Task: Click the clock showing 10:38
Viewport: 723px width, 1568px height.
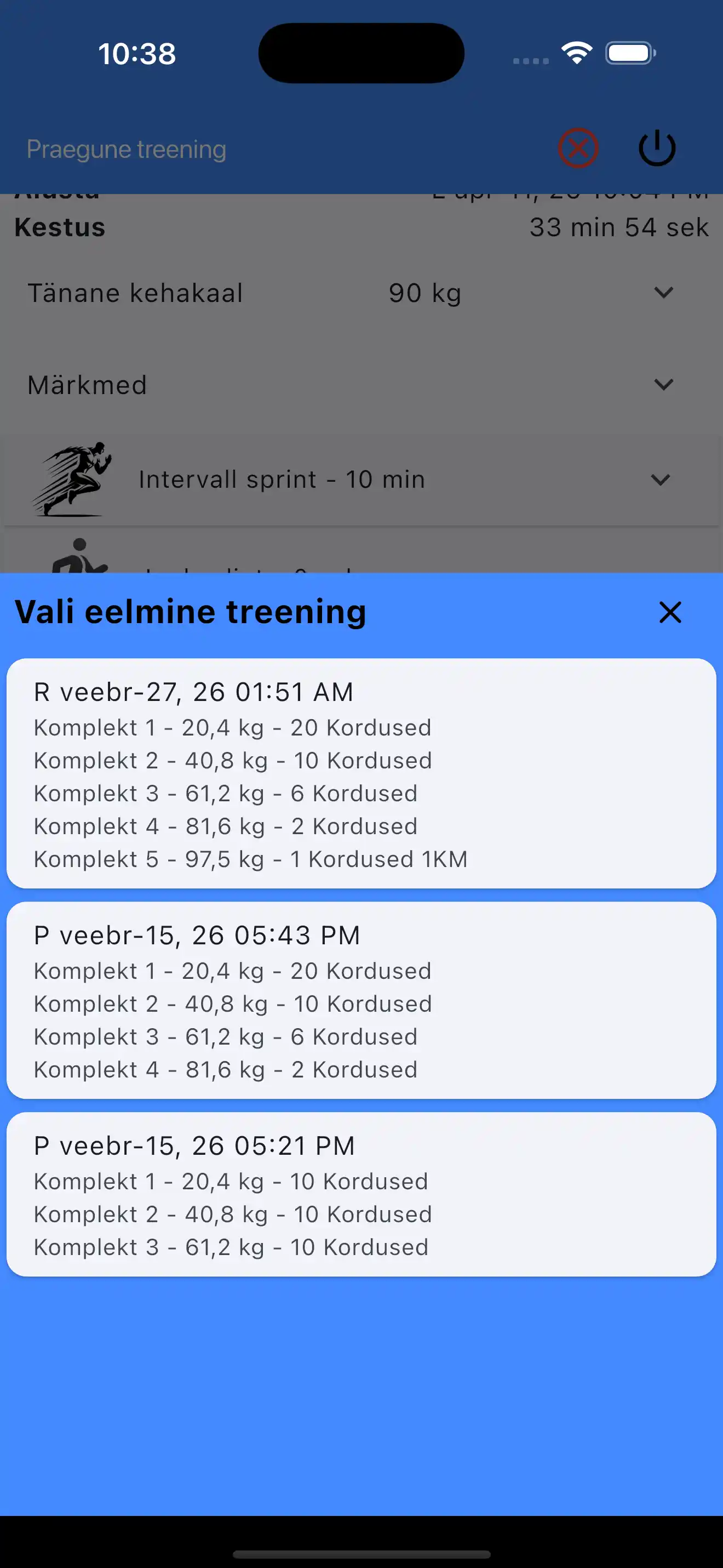Action: click(138, 54)
